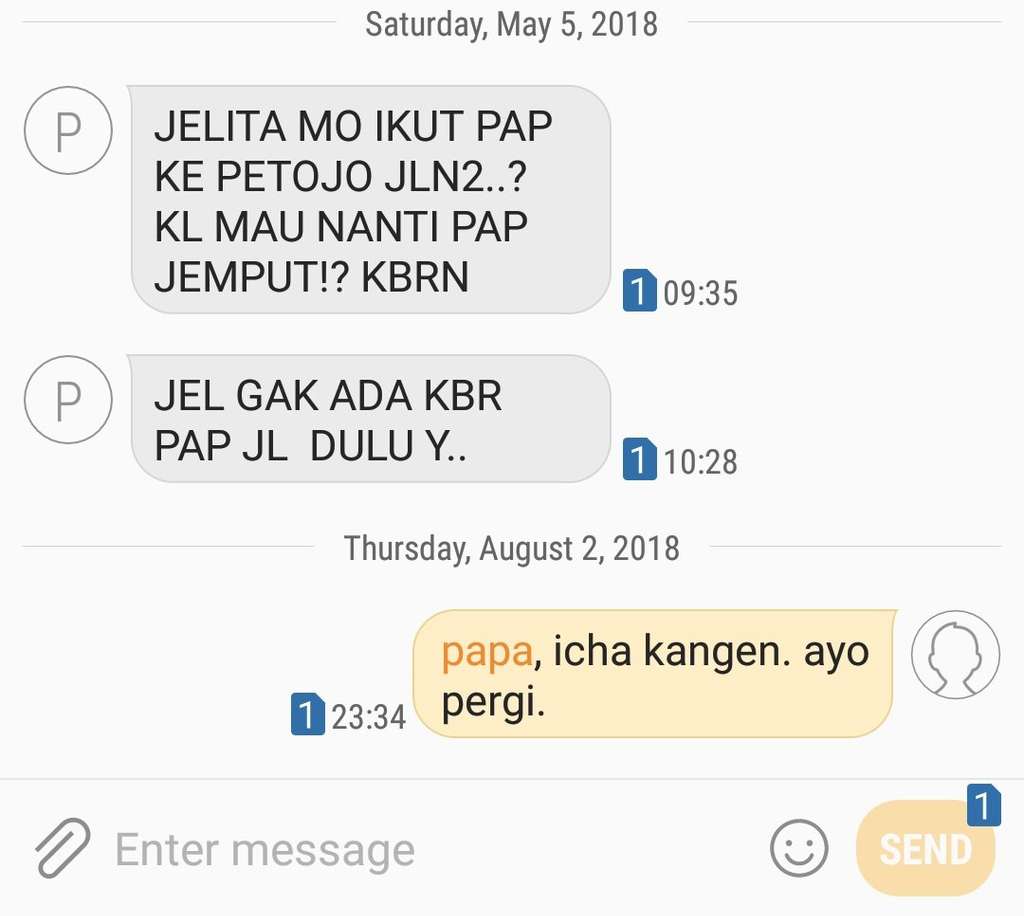Viewport: 1024px width, 916px height.
Task: Open the emoji smiley picker
Action: [x=798, y=848]
